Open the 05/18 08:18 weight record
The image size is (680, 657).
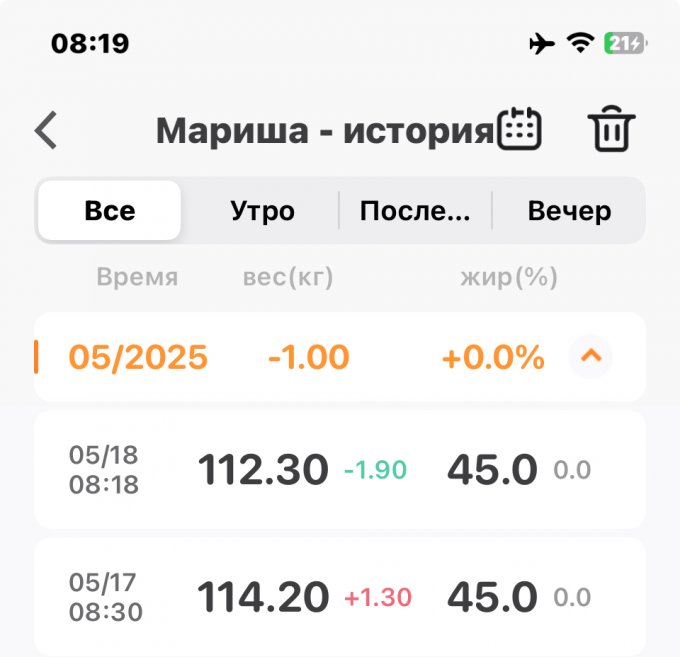coord(340,469)
